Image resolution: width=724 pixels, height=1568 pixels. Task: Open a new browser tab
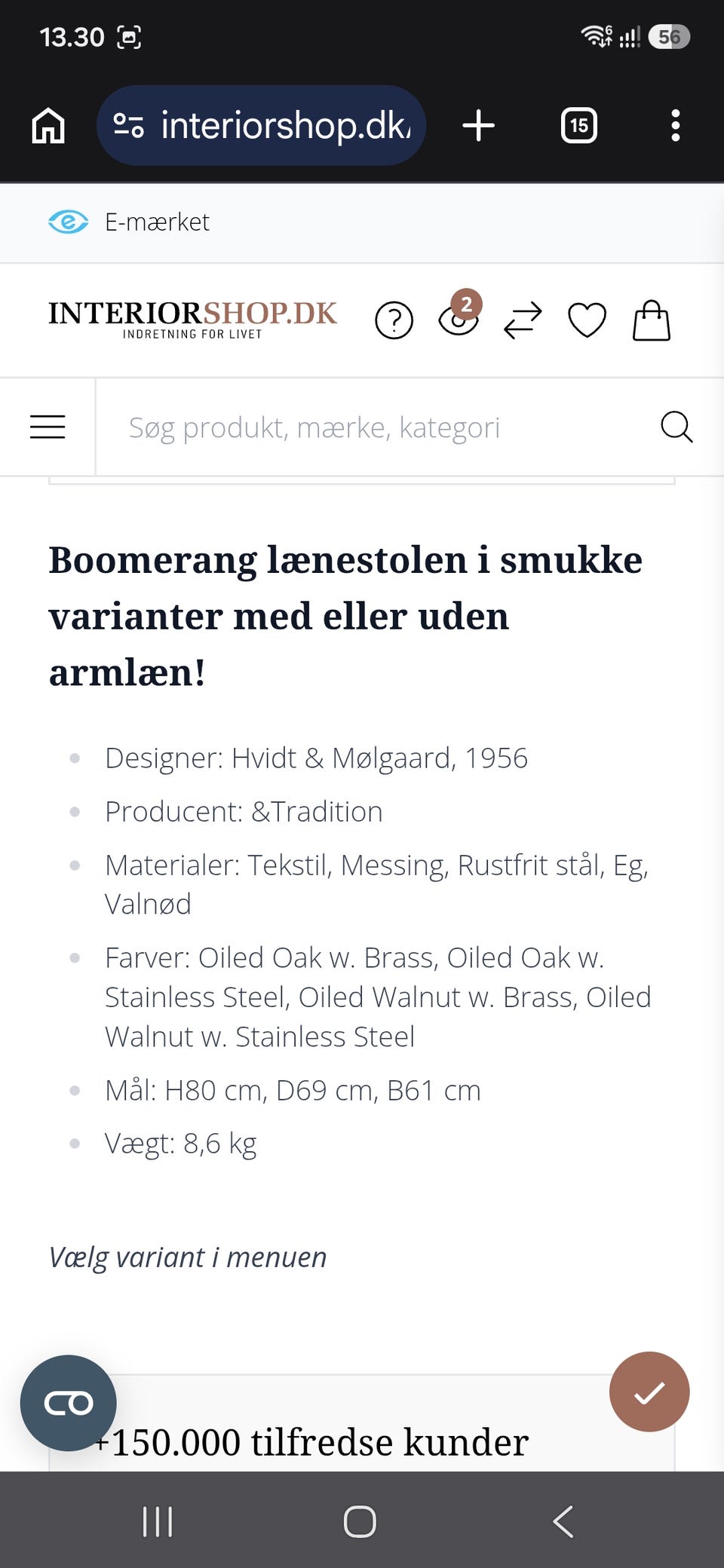[478, 125]
